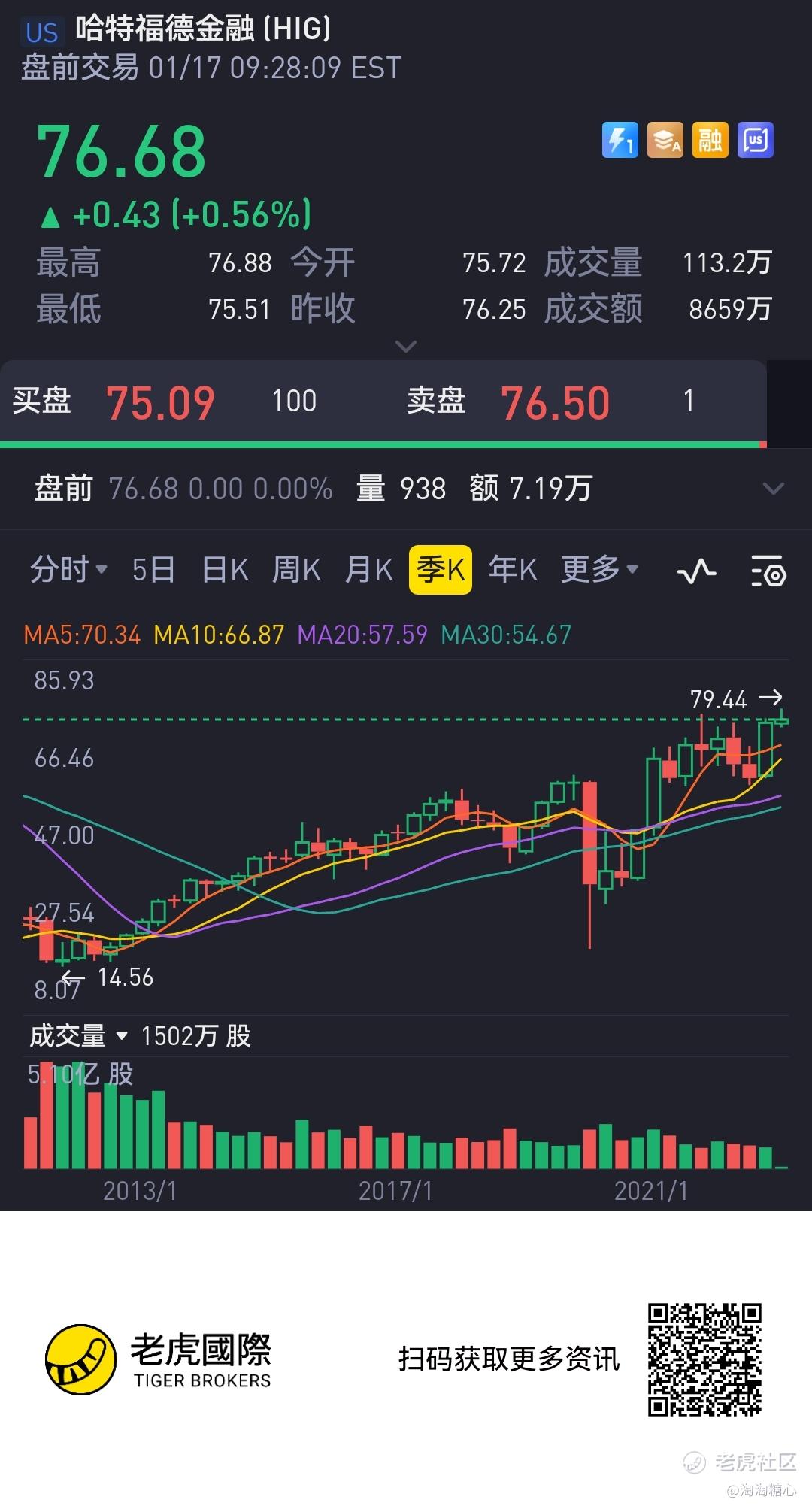The width and height of the screenshot is (812, 1509).
Task: Open the chart settings icon
Action: tap(768, 571)
